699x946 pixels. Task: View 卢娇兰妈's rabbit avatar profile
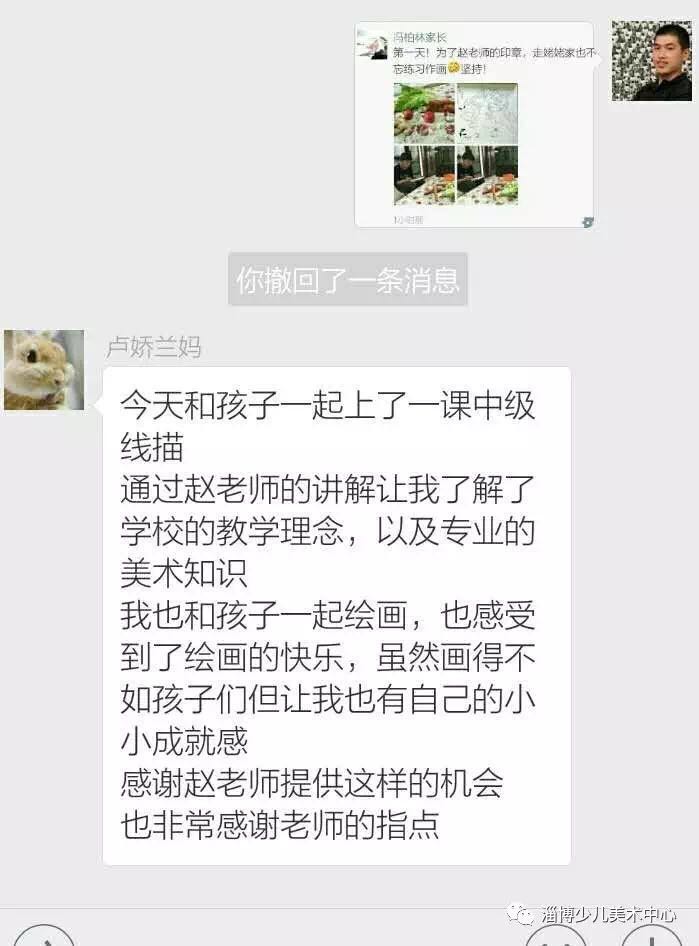click(x=44, y=370)
